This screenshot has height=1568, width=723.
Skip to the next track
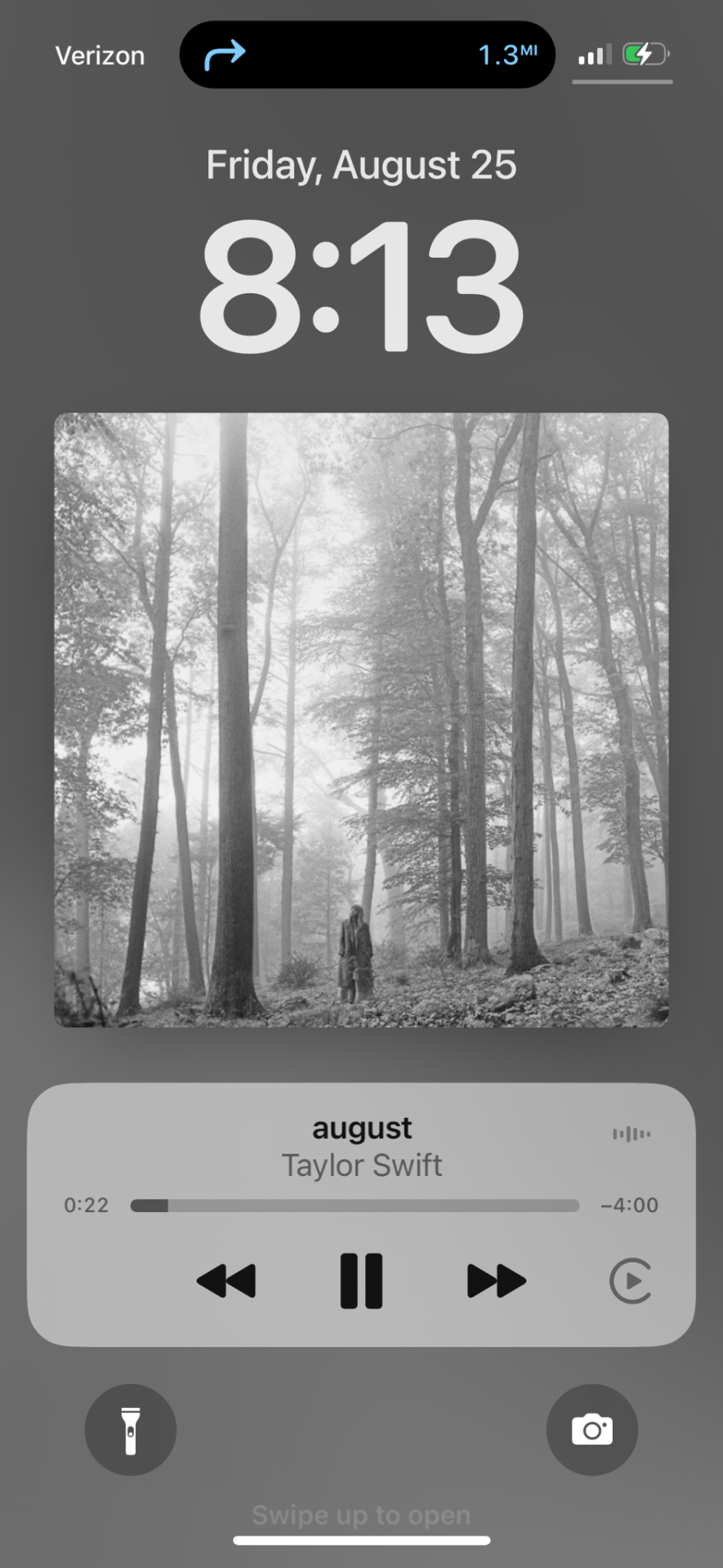coord(496,1281)
